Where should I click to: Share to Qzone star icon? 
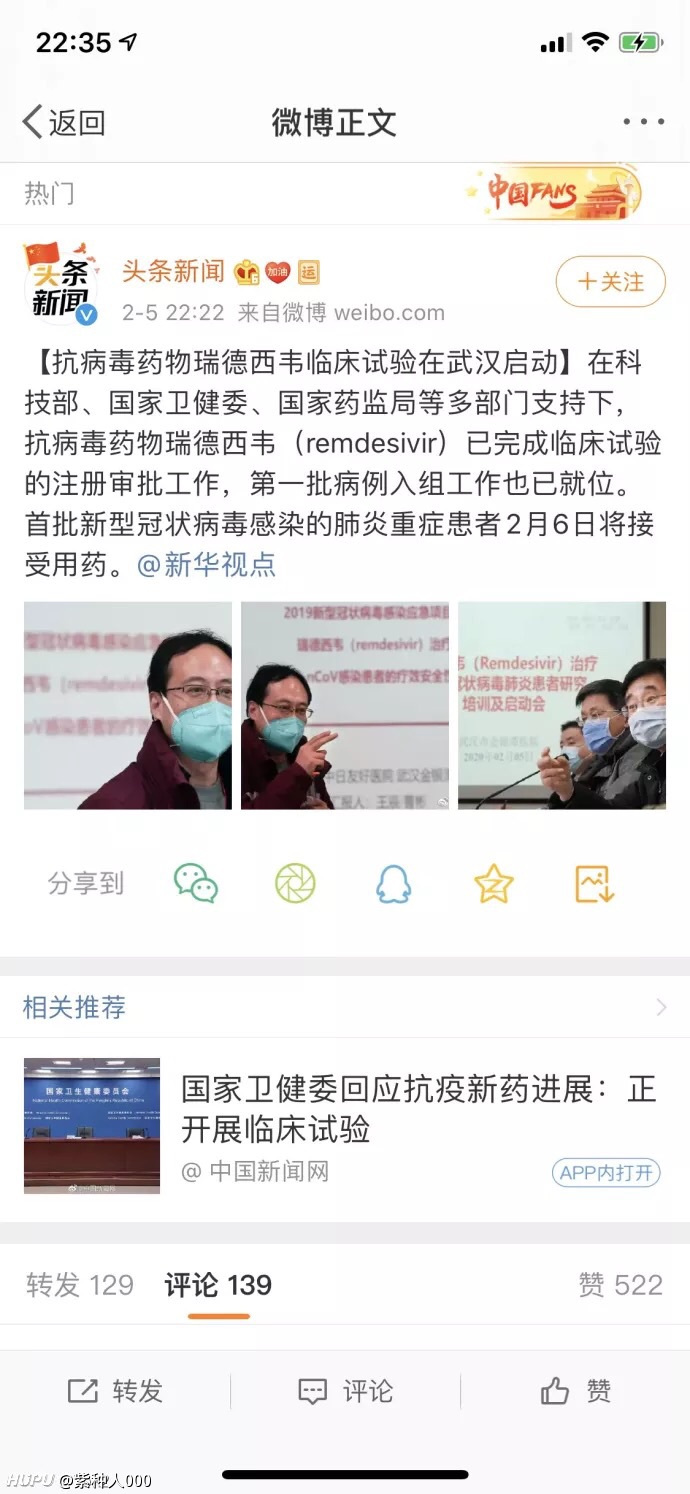(493, 883)
